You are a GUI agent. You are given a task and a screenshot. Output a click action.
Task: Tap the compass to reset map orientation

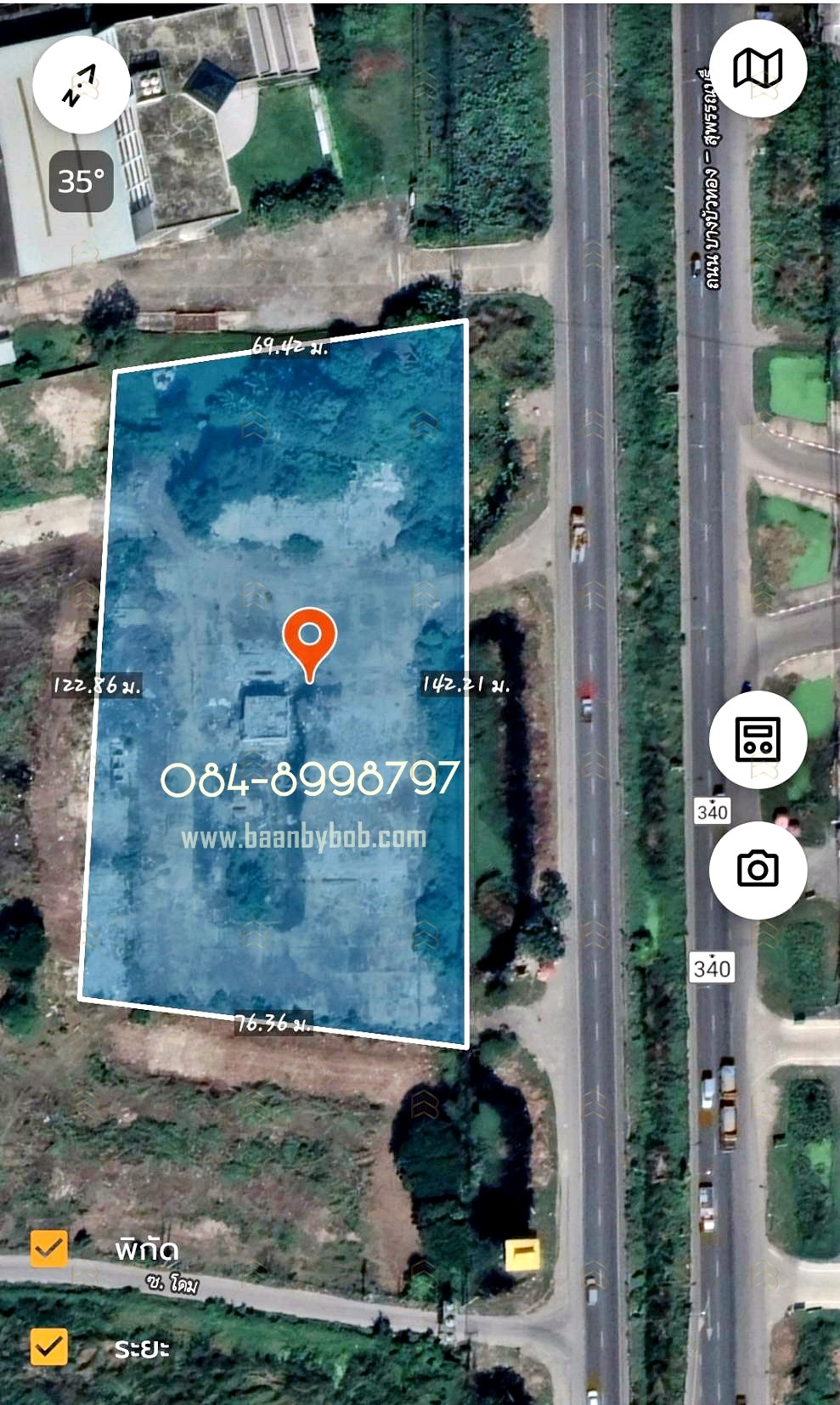click(x=82, y=85)
